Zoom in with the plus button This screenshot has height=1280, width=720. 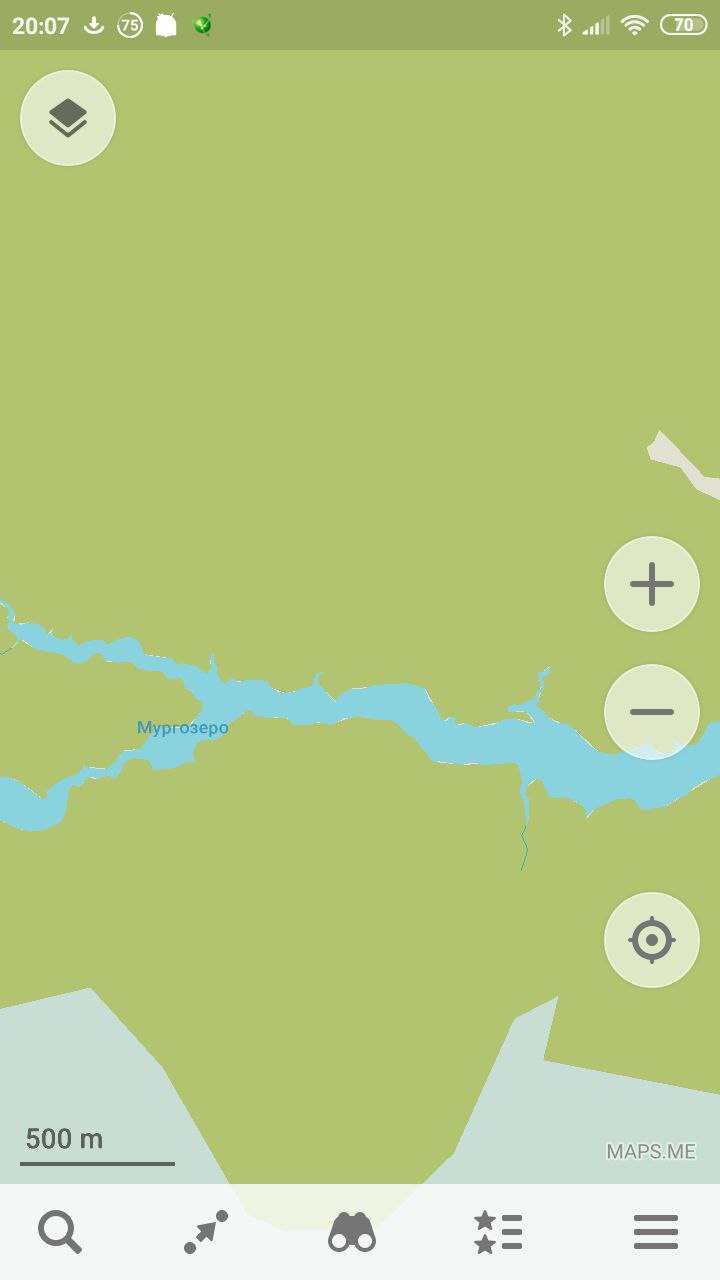pyautogui.click(x=652, y=584)
